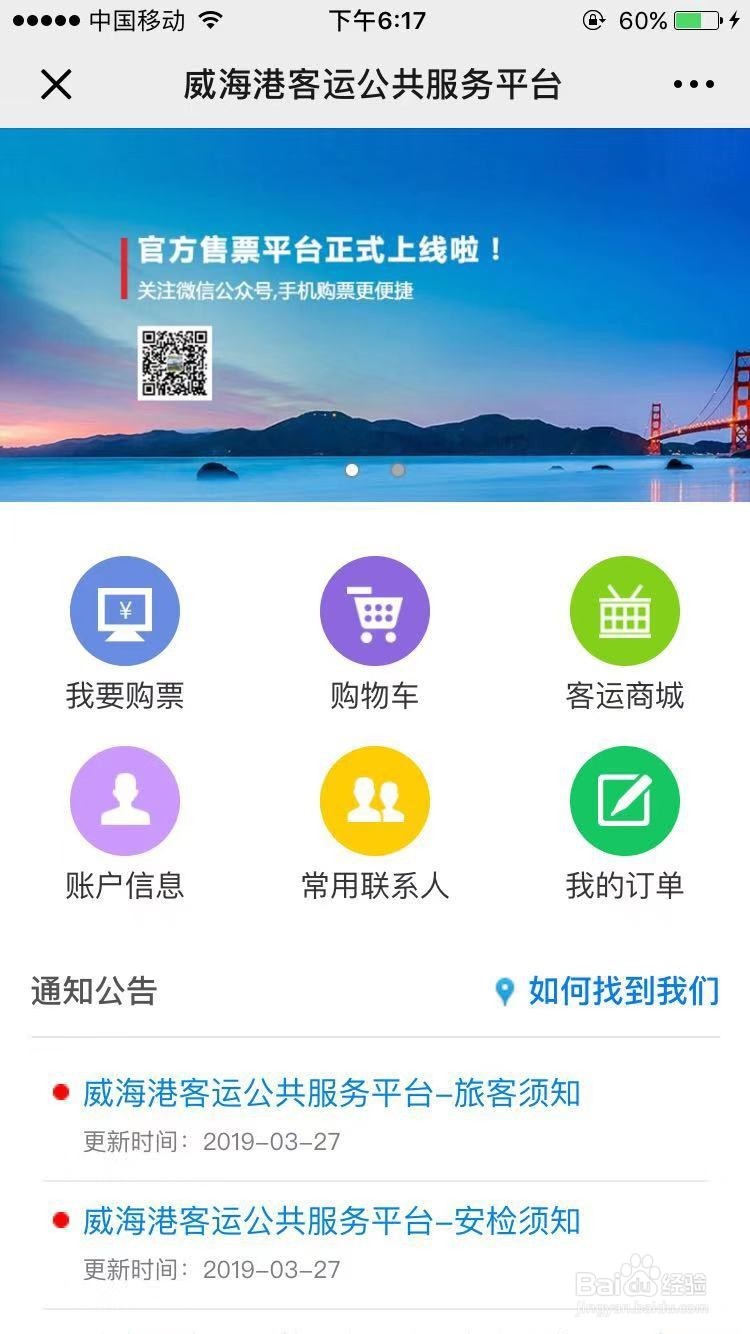Click the green 客运商城 mall icon
750x1334 pixels.
pyautogui.click(x=624, y=610)
